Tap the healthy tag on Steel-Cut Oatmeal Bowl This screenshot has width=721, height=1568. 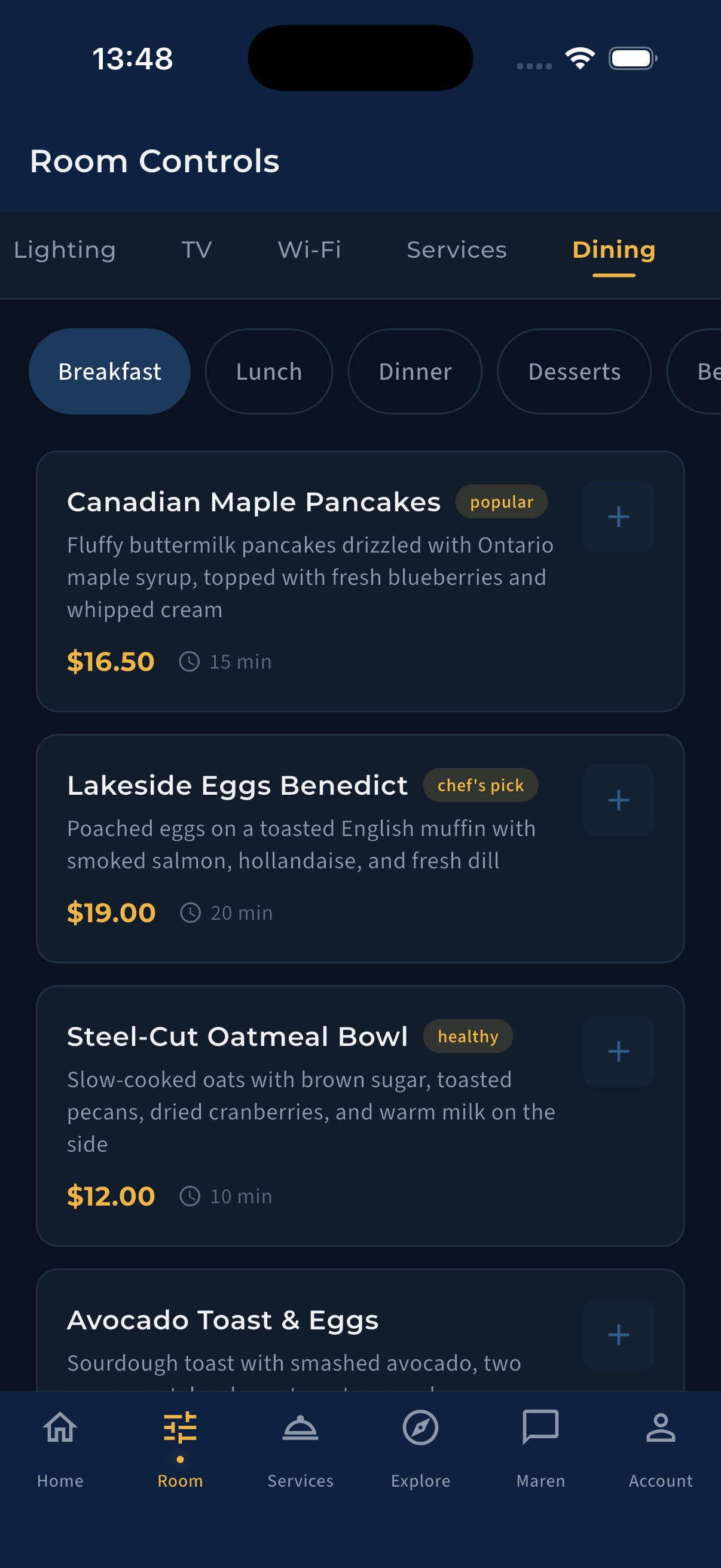click(x=468, y=1036)
